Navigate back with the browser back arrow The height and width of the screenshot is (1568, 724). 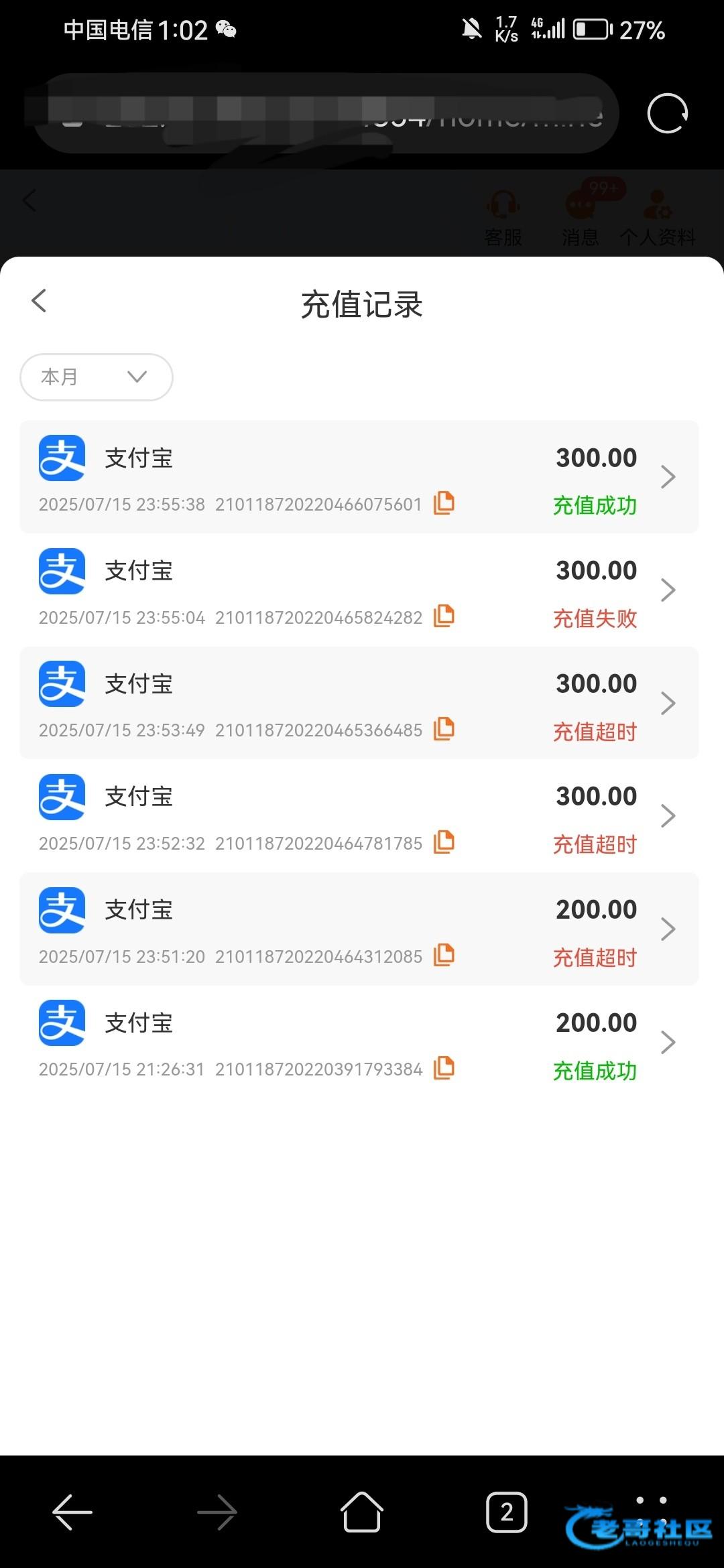(x=72, y=1512)
